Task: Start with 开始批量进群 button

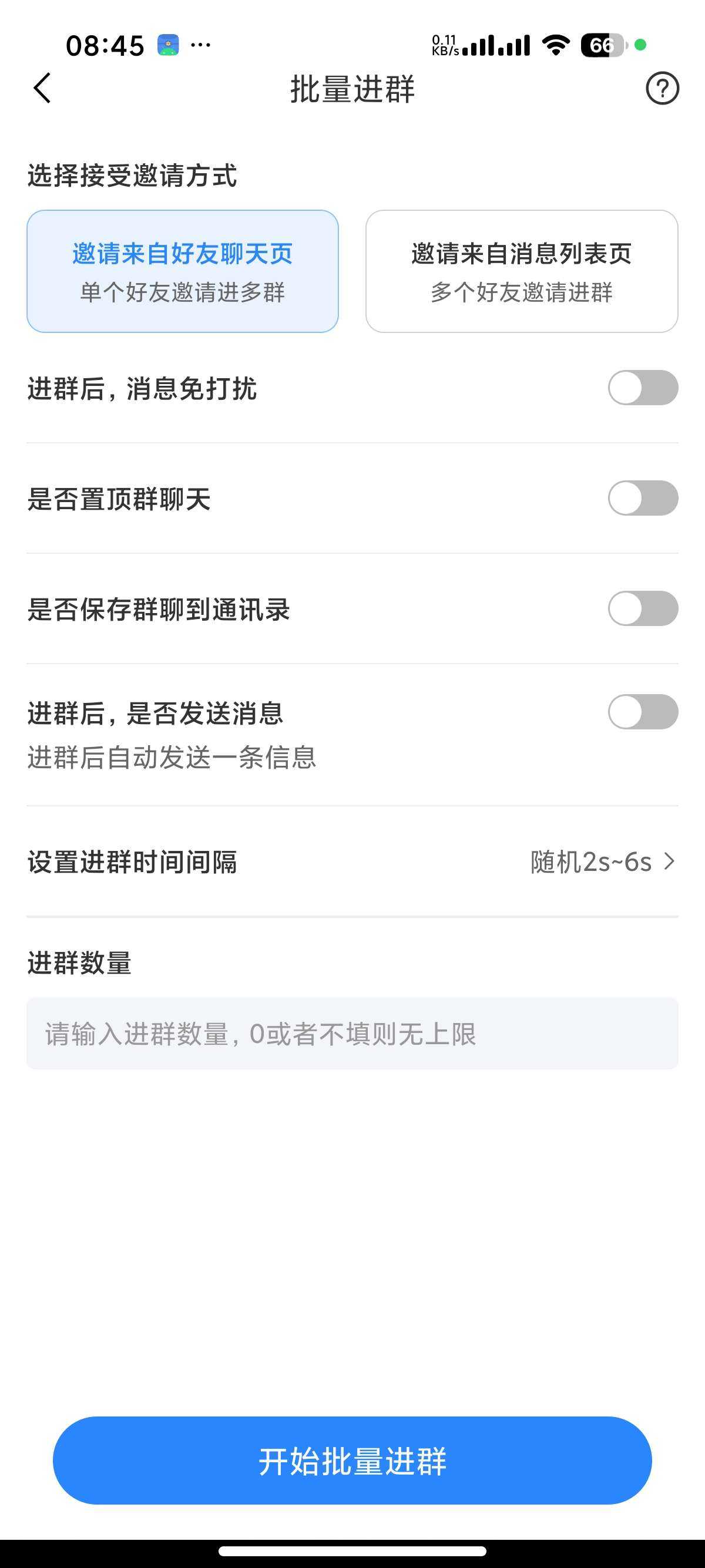Action: [x=352, y=1461]
